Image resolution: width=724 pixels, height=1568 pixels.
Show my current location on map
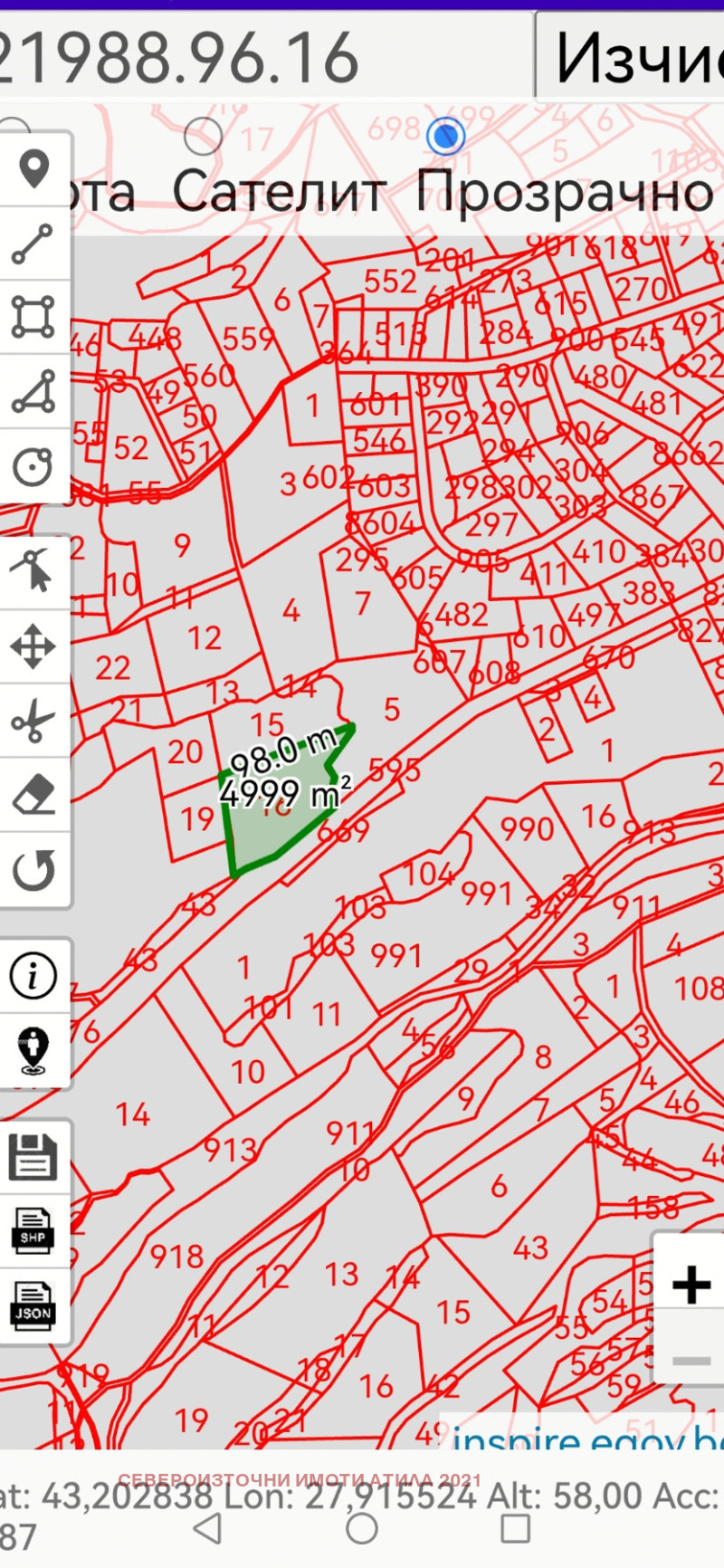[x=33, y=1051]
